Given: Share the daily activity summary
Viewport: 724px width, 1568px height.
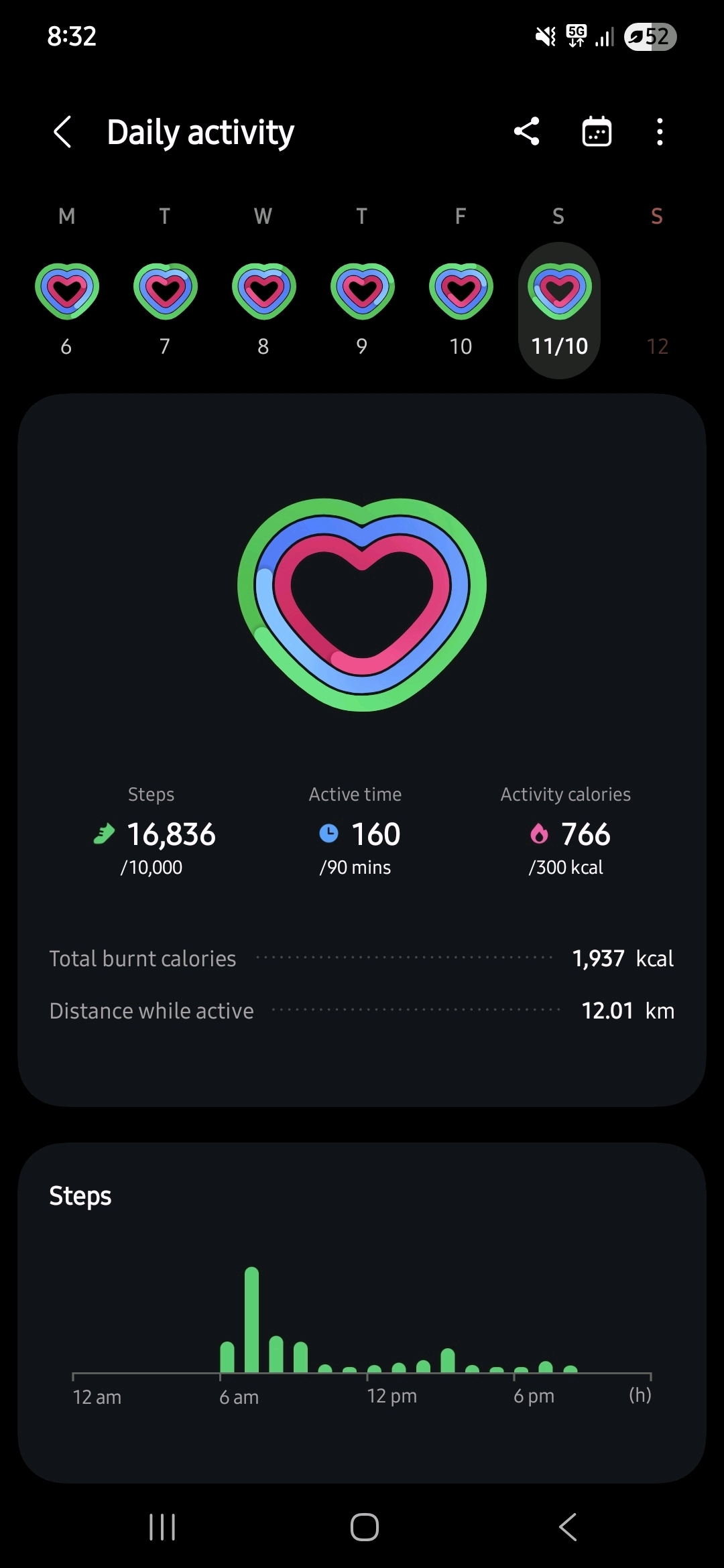Looking at the screenshot, I should point(526,131).
